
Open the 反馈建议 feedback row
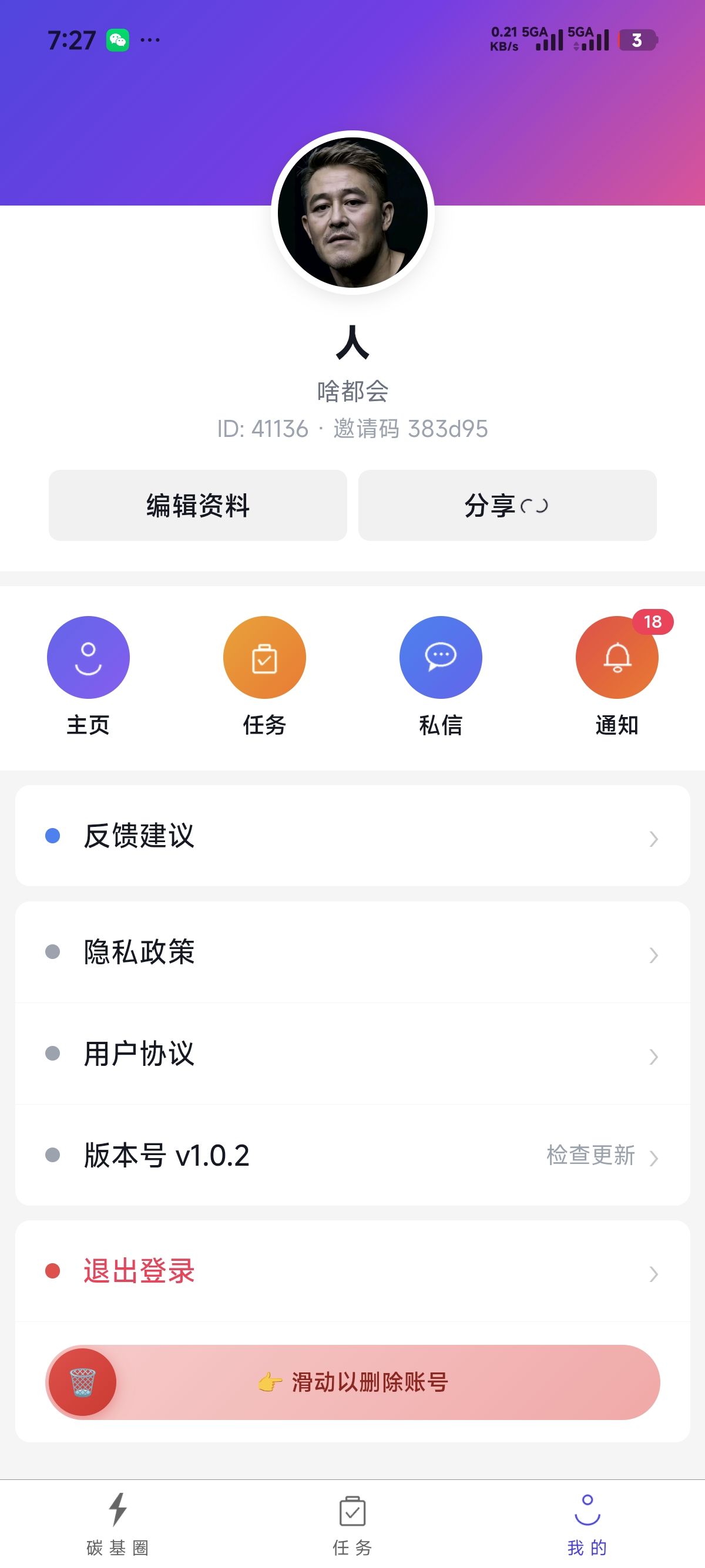click(352, 836)
